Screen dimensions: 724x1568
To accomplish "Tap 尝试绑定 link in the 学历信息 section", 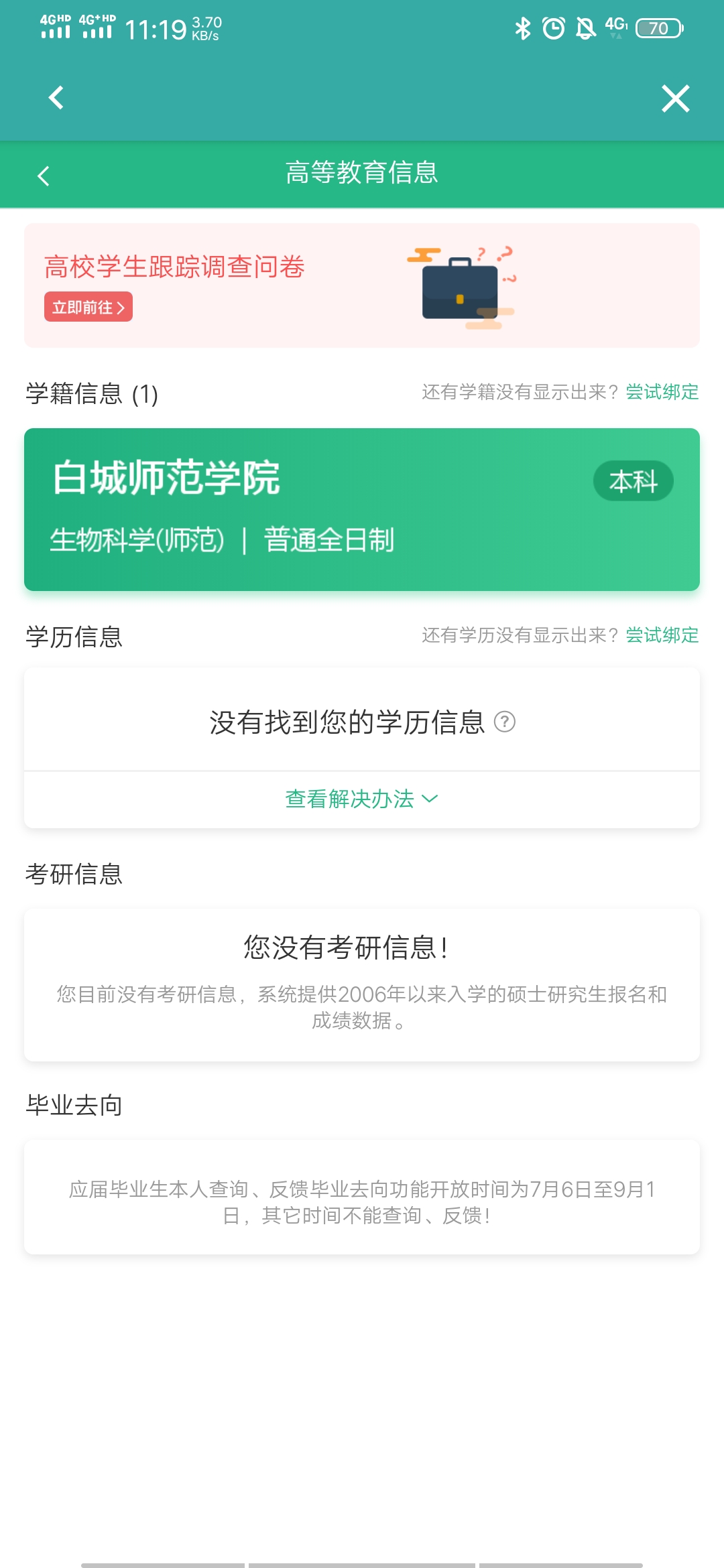I will tap(662, 635).
